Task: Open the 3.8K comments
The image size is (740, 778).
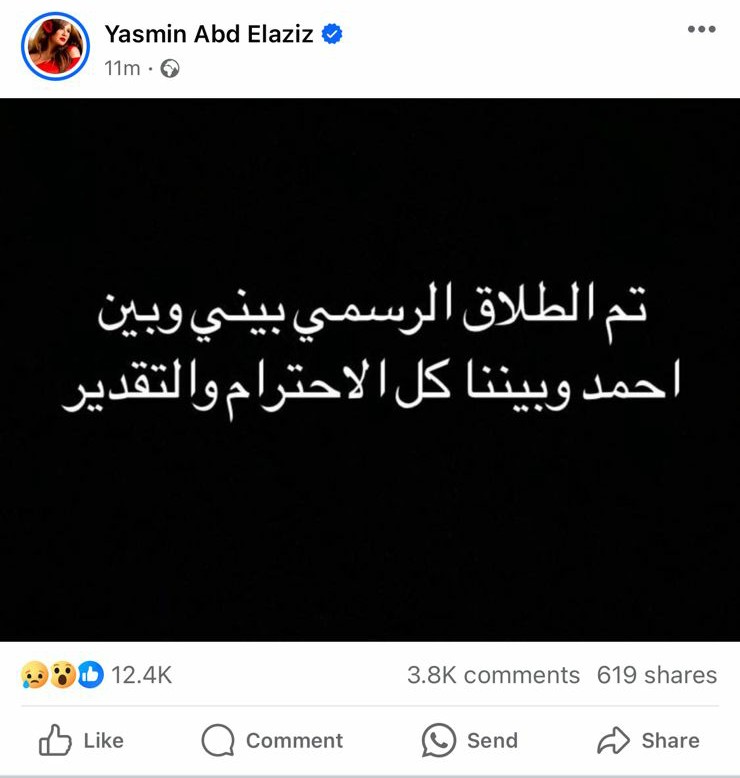Action: point(493,675)
